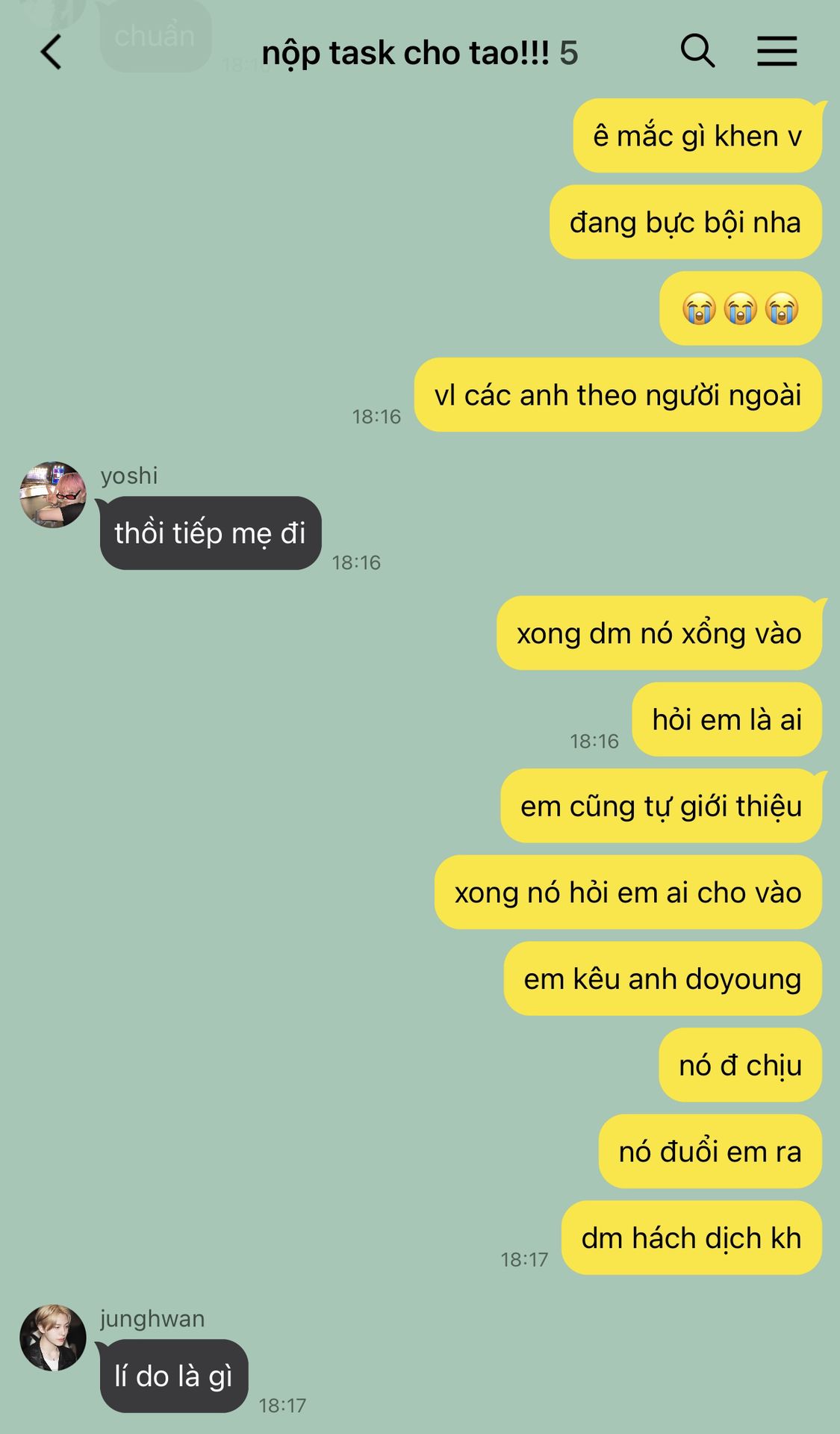Go back to the chat list

click(51, 52)
